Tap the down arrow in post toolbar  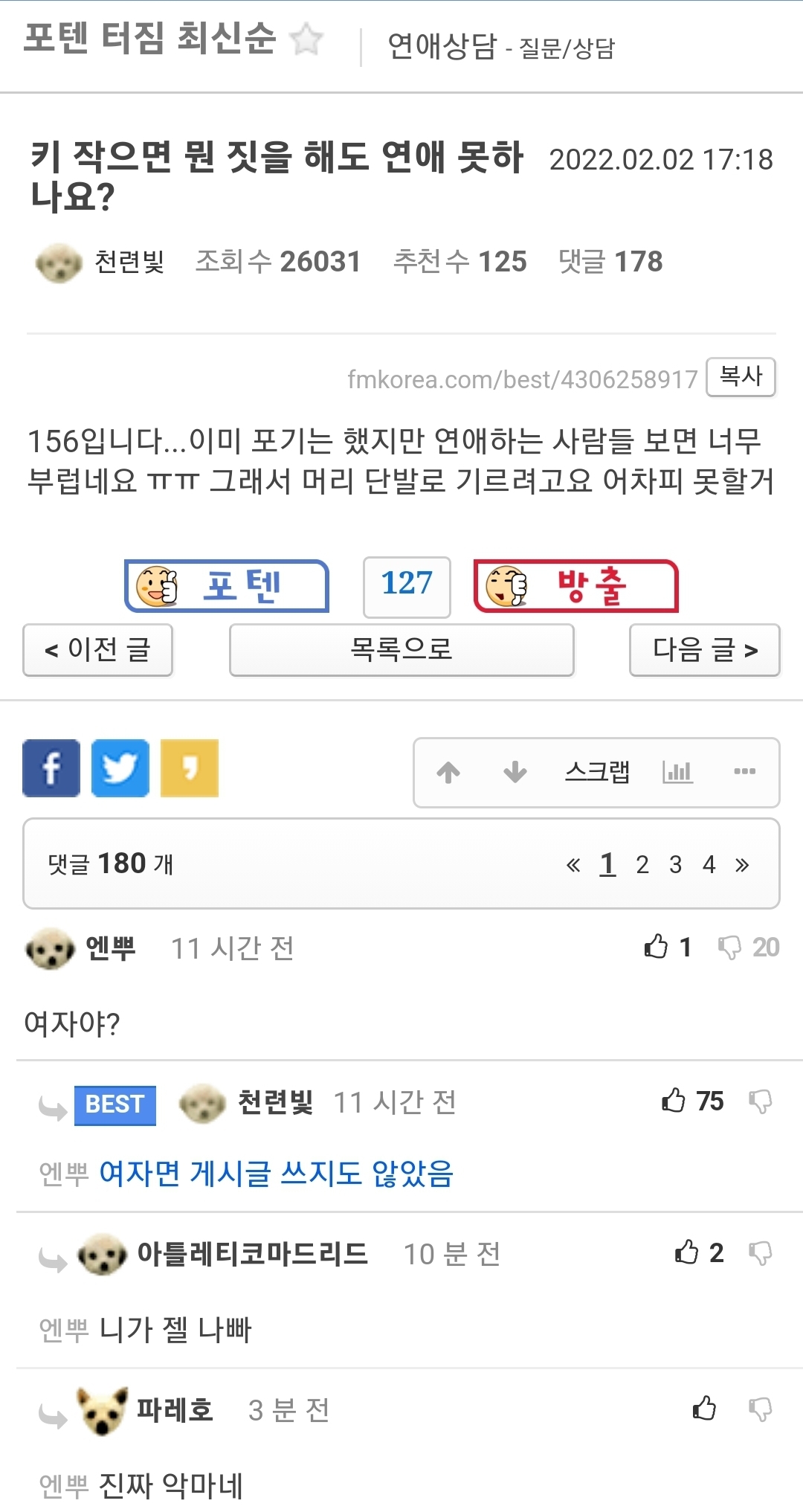tap(515, 773)
